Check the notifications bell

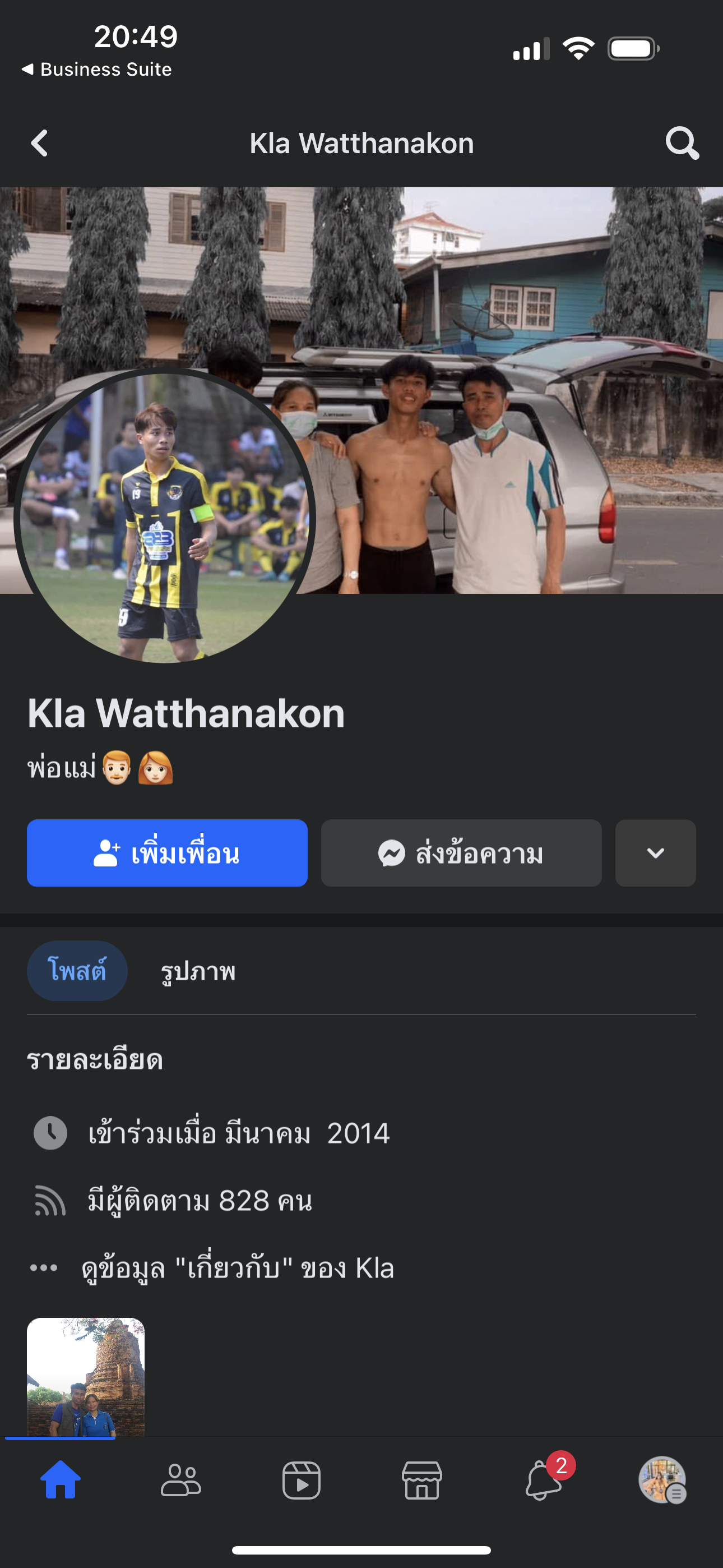[543, 1481]
